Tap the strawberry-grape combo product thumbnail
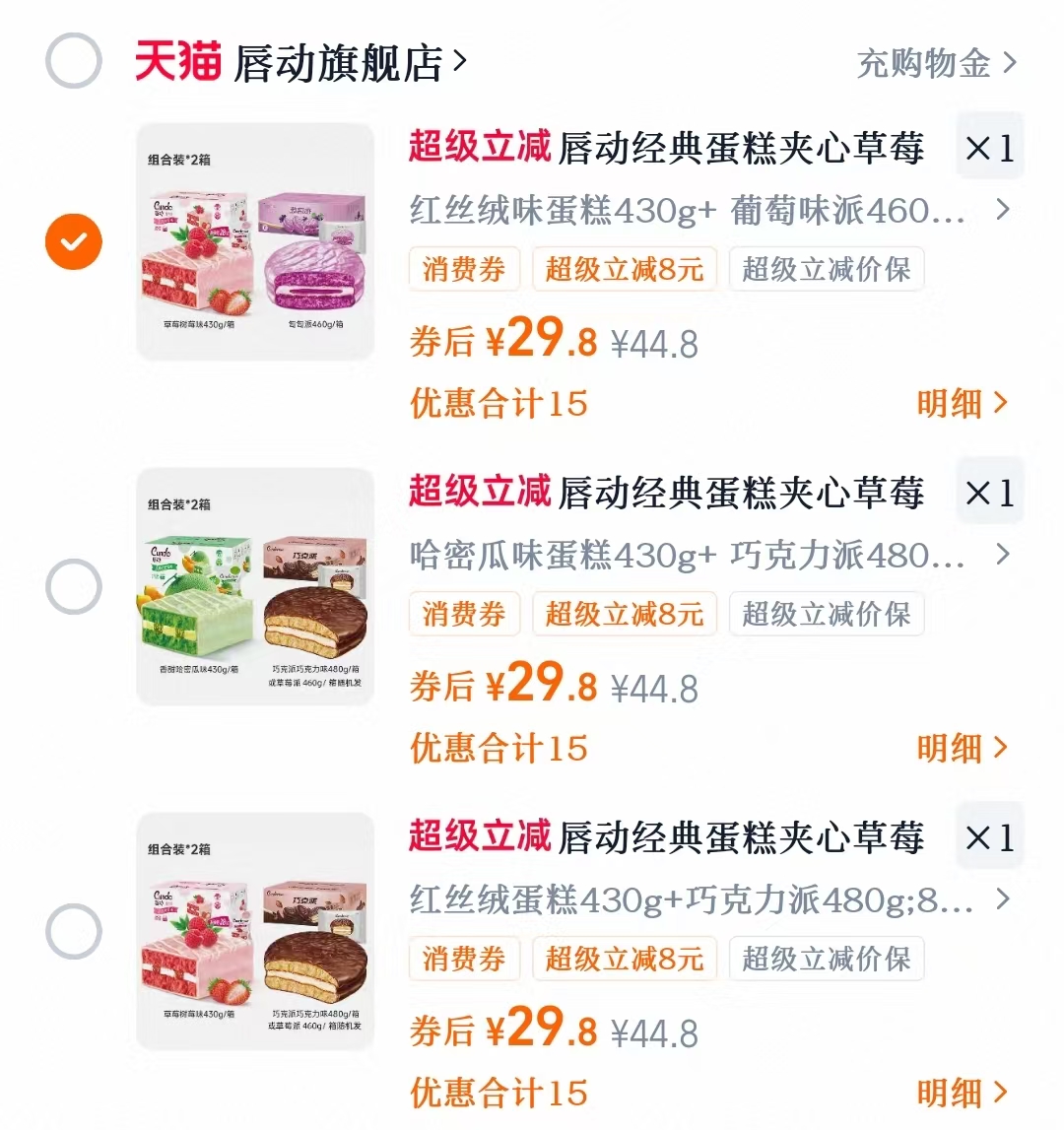 pos(254,242)
